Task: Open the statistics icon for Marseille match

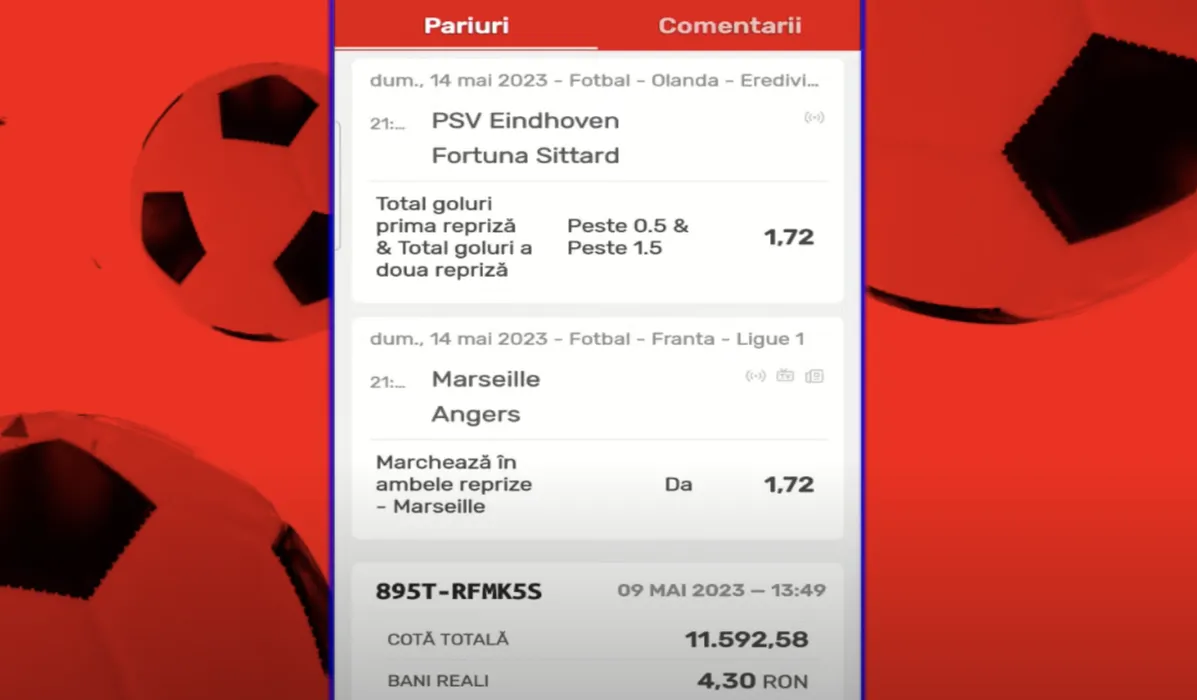Action: pos(814,376)
